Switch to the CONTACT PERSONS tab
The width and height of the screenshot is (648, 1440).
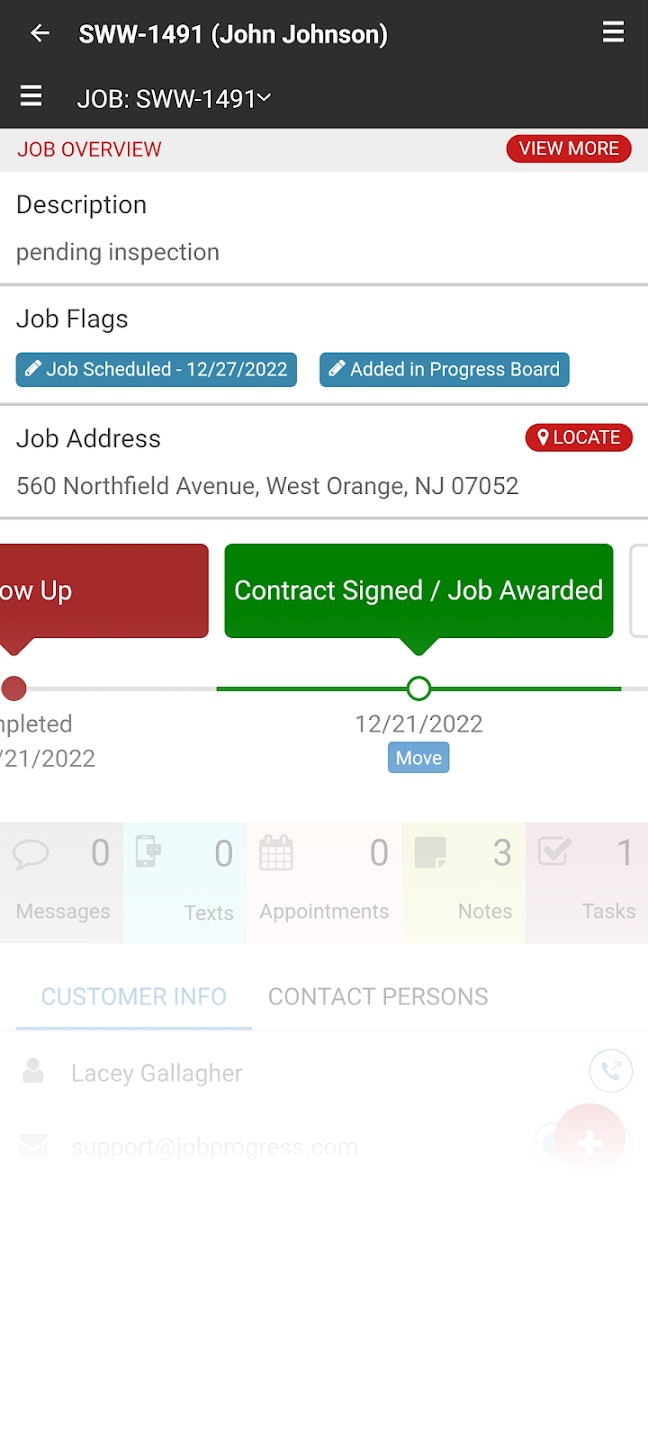[378, 997]
